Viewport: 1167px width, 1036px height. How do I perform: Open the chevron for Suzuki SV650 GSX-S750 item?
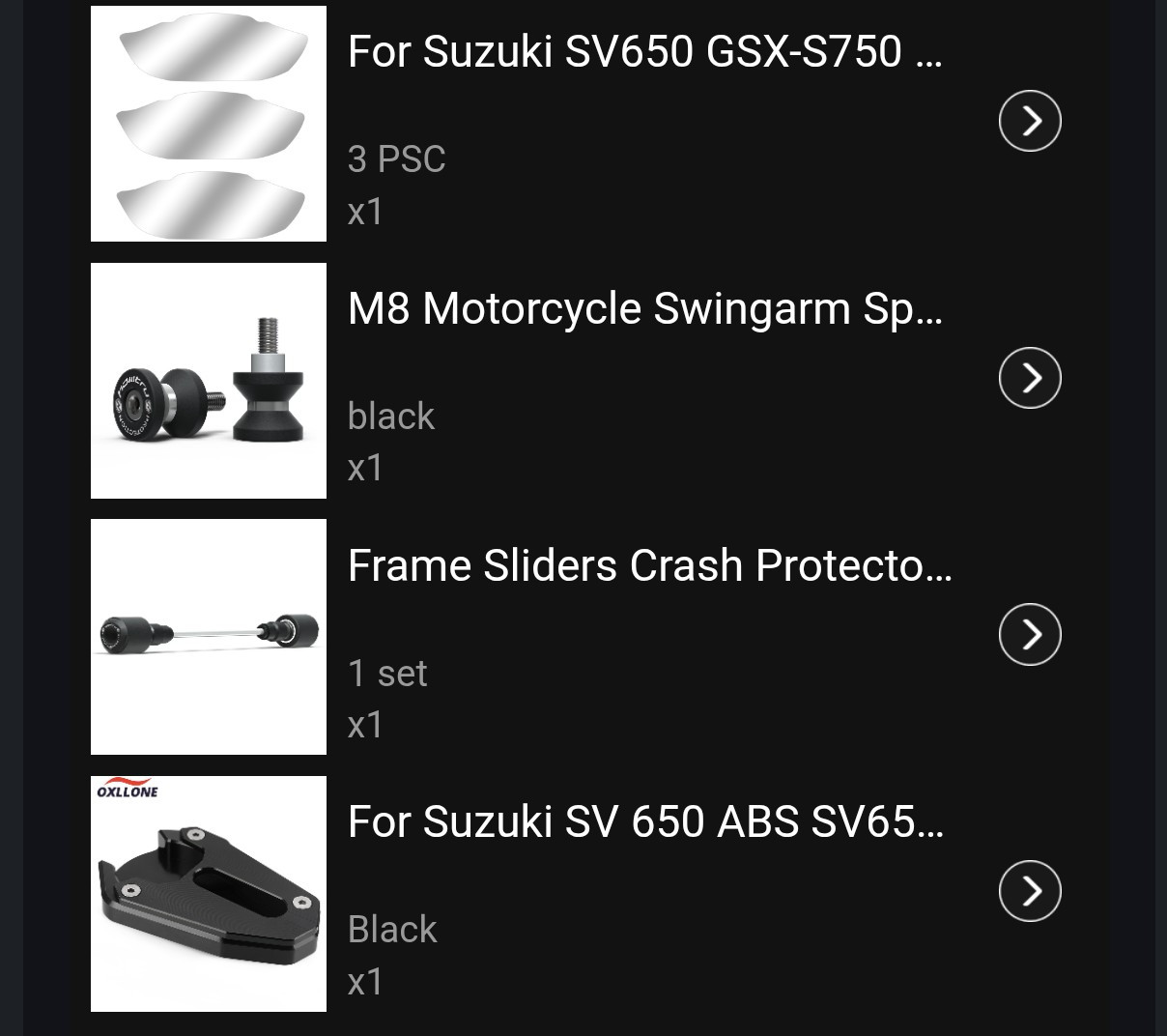[1030, 121]
